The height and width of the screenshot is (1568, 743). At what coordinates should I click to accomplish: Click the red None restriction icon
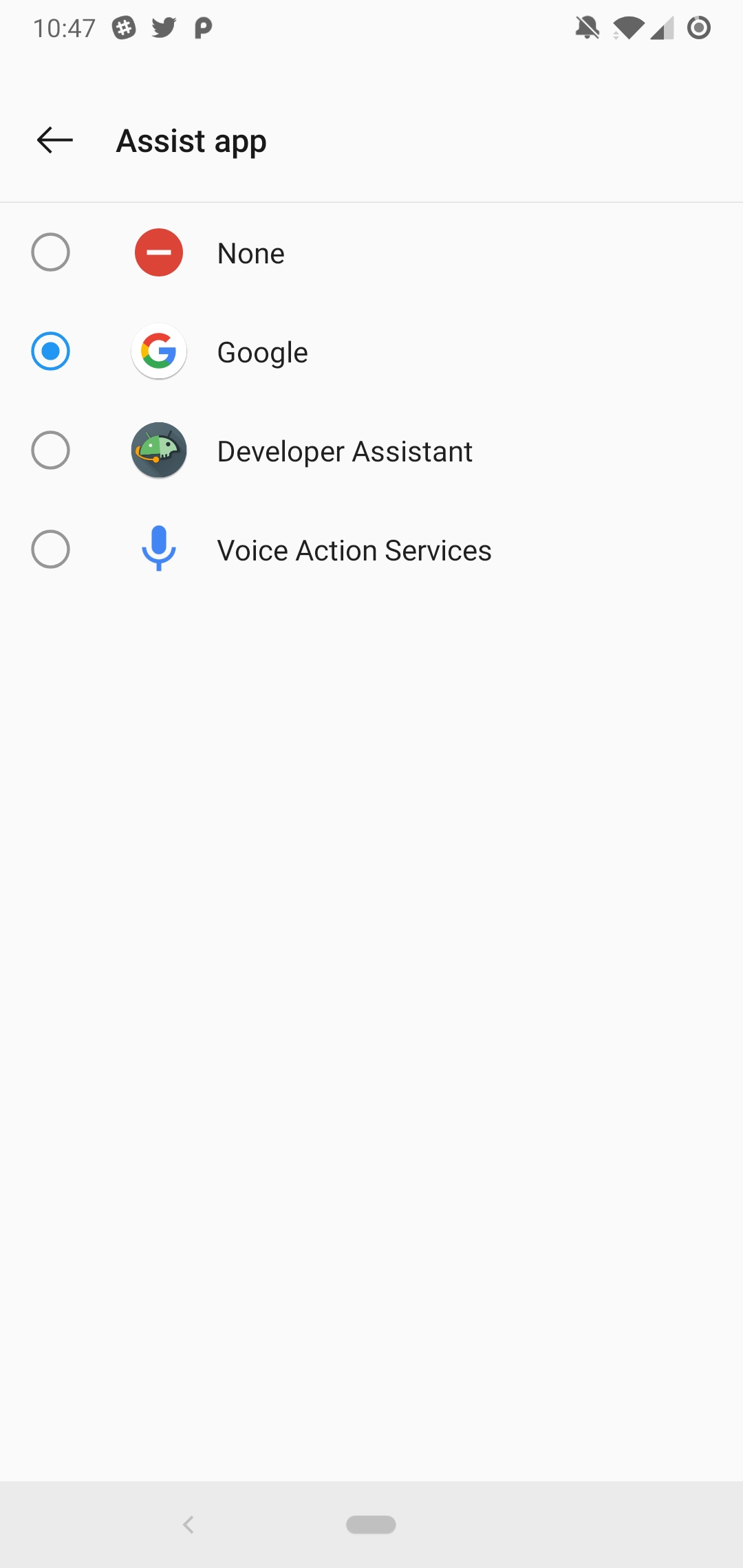(158, 252)
